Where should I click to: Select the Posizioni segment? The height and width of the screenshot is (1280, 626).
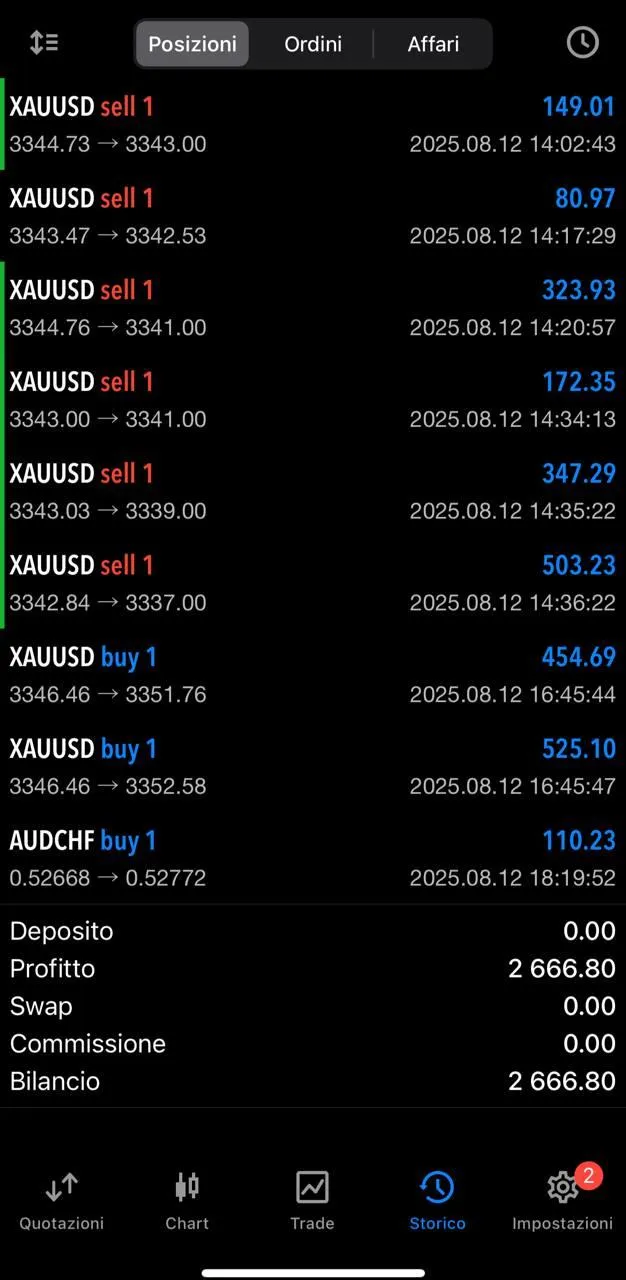(x=193, y=44)
